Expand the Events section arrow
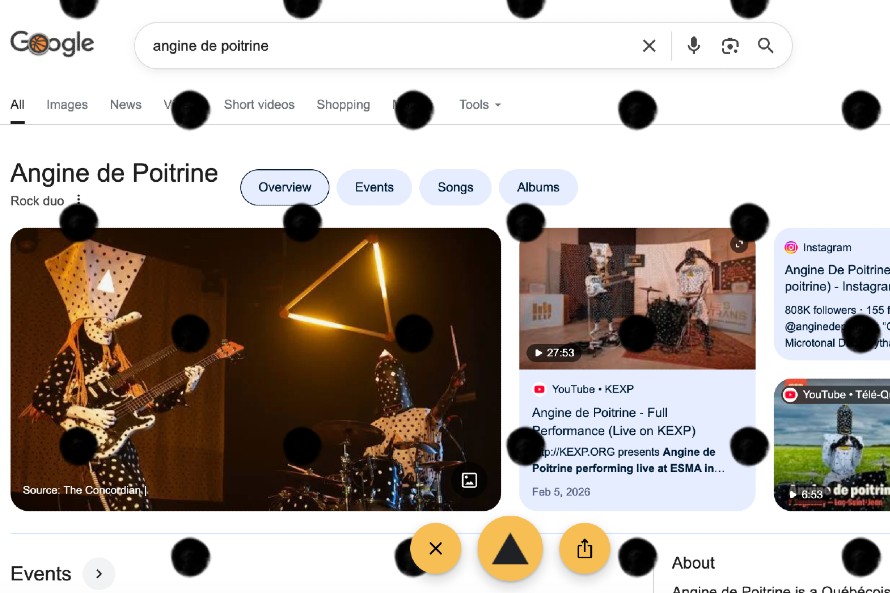Viewport: 890px width, 593px height. [x=98, y=574]
